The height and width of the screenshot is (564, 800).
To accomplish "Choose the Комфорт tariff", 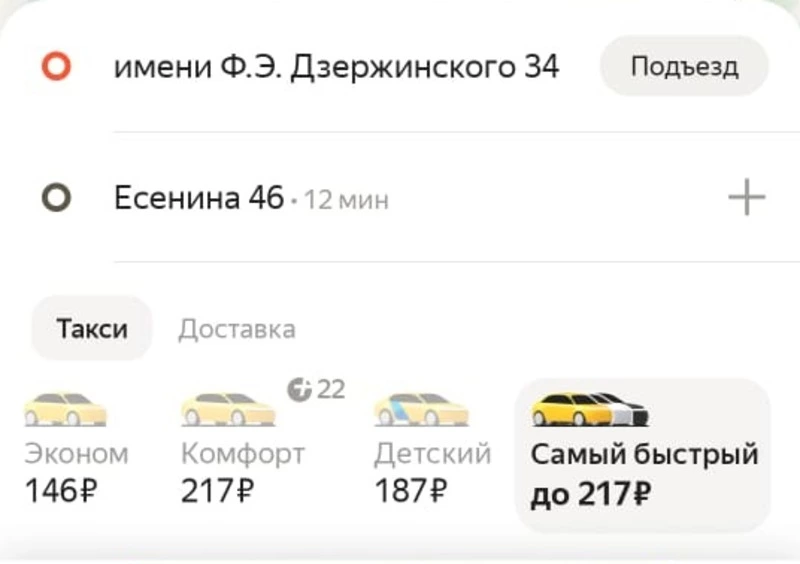I will click(x=240, y=443).
